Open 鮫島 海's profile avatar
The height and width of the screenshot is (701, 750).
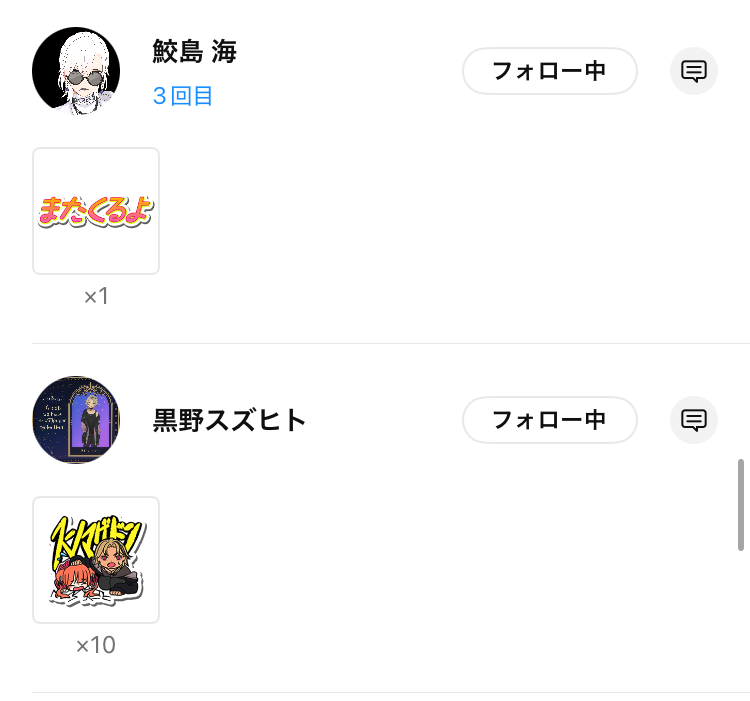[x=76, y=71]
